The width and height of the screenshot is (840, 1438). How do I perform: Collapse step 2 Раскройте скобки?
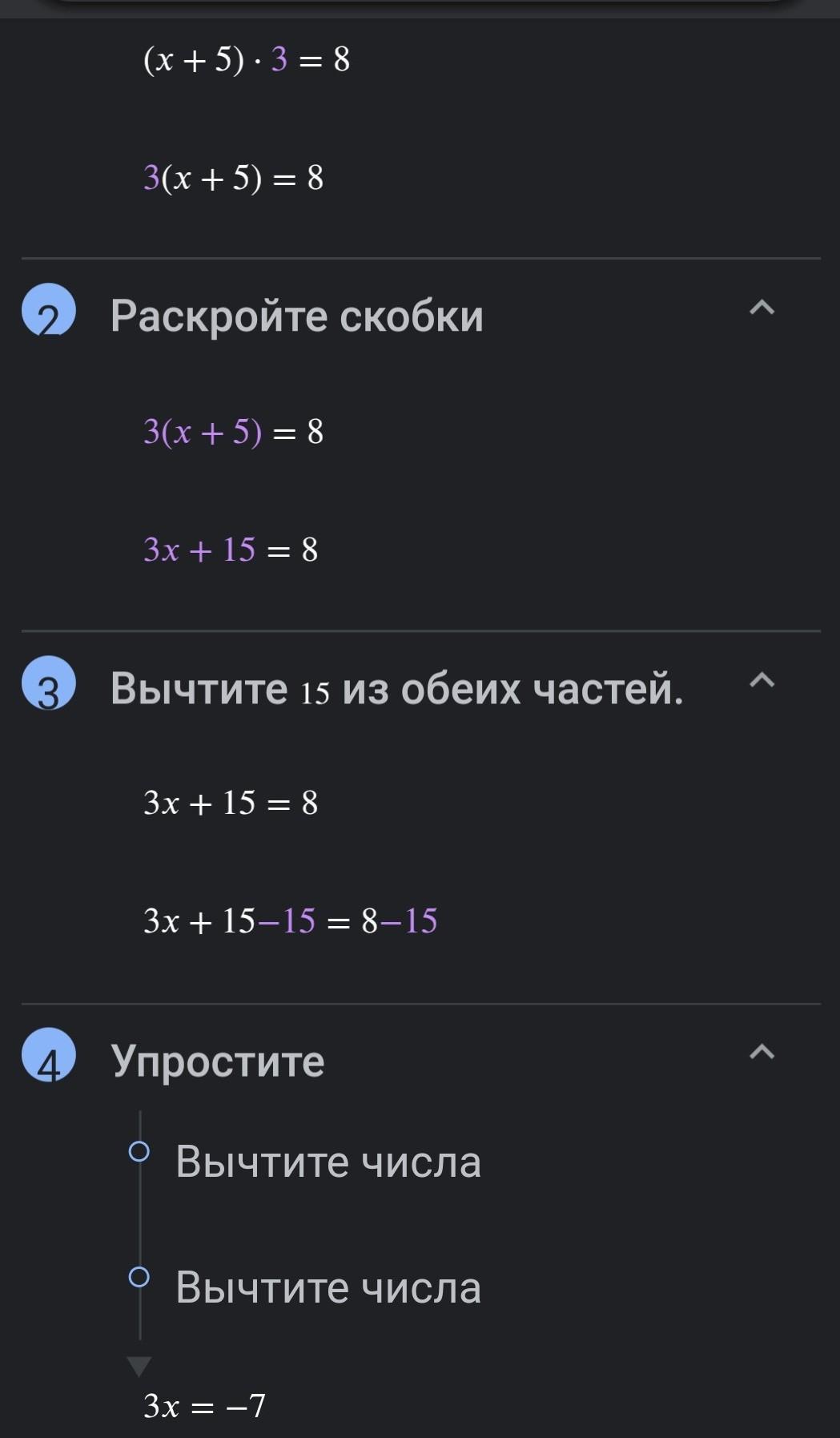click(762, 308)
